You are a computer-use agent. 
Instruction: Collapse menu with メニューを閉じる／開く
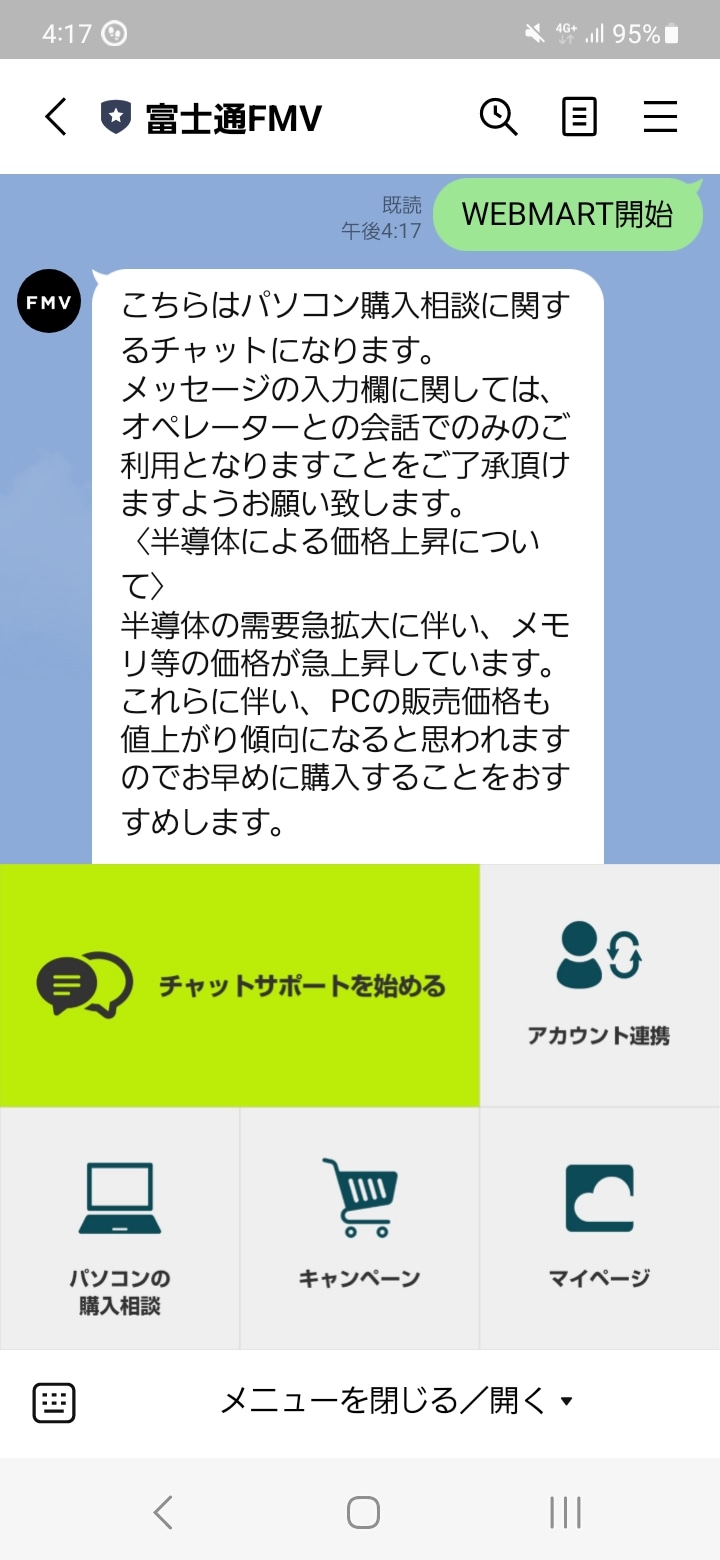click(x=397, y=1402)
